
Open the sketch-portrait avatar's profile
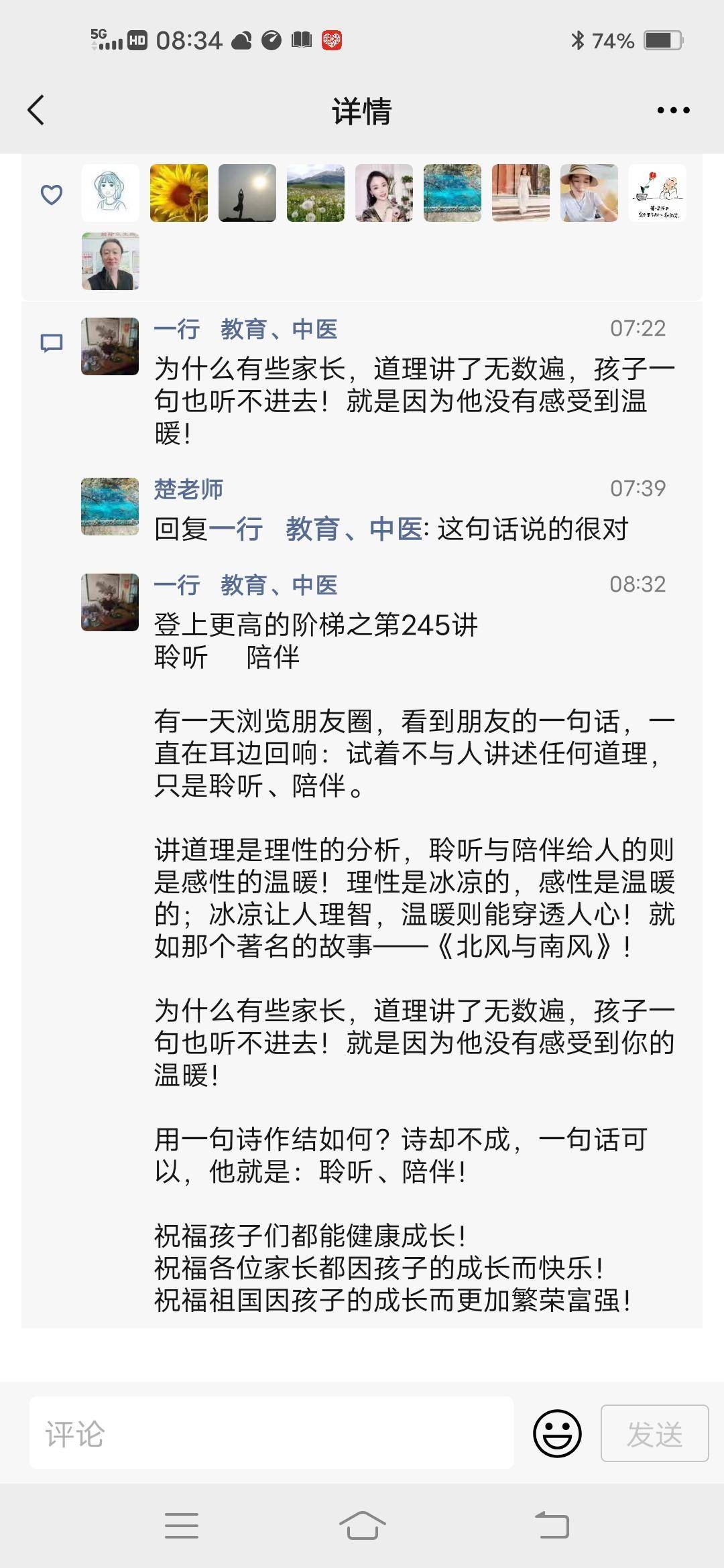coord(111,193)
